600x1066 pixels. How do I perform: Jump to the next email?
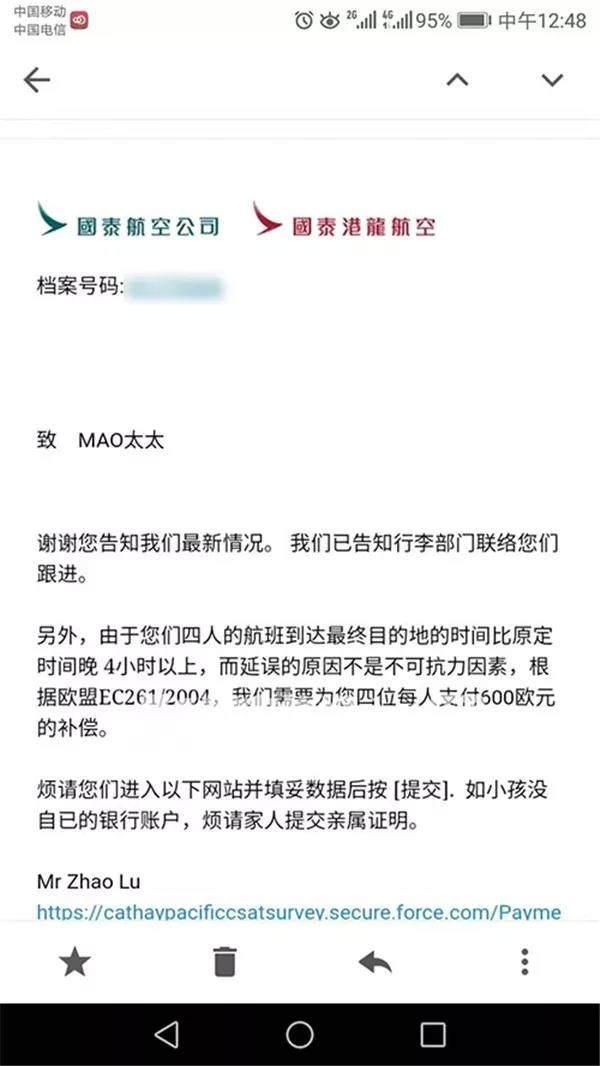click(552, 80)
